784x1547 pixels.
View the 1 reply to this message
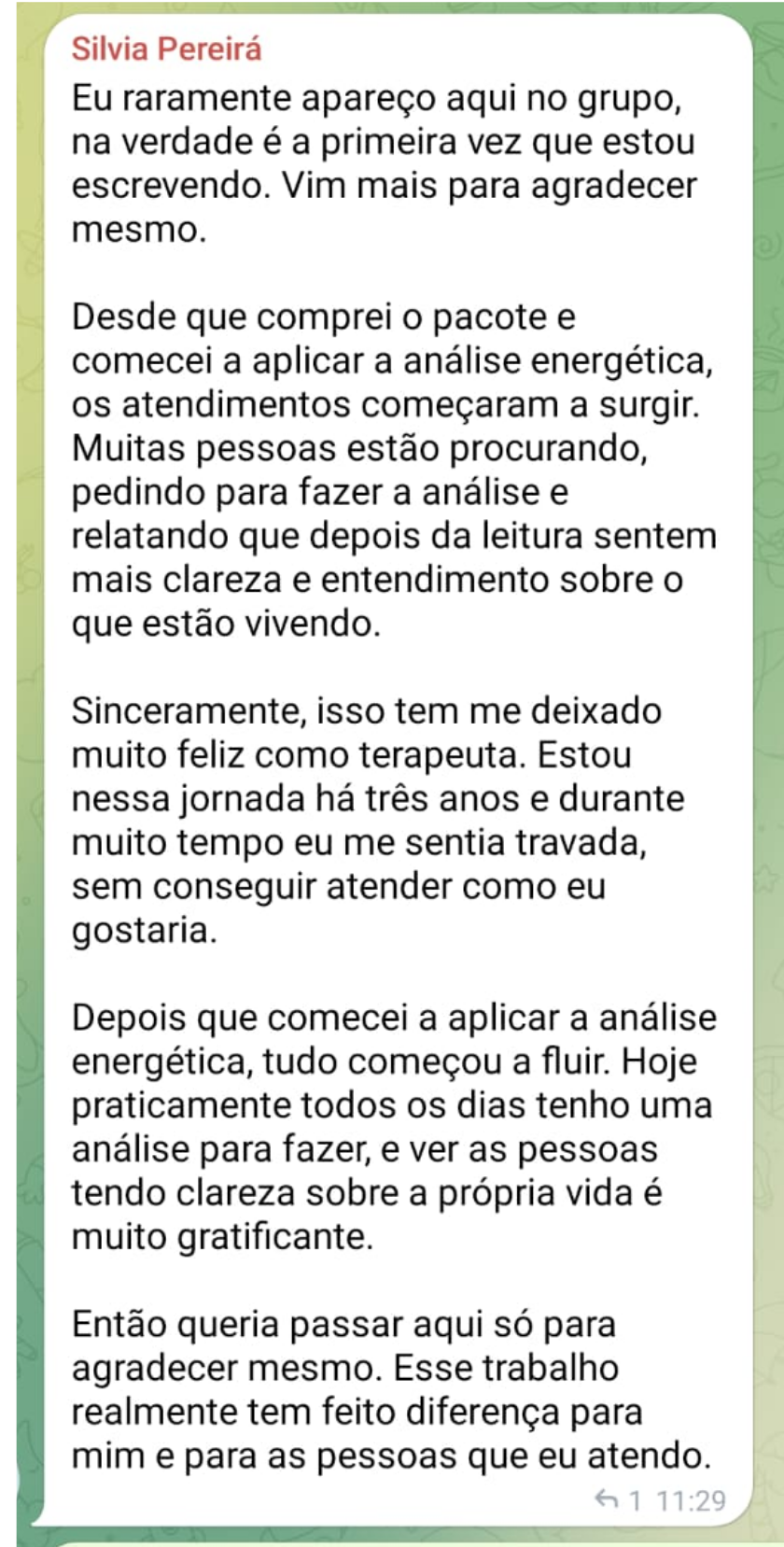pos(619,1500)
